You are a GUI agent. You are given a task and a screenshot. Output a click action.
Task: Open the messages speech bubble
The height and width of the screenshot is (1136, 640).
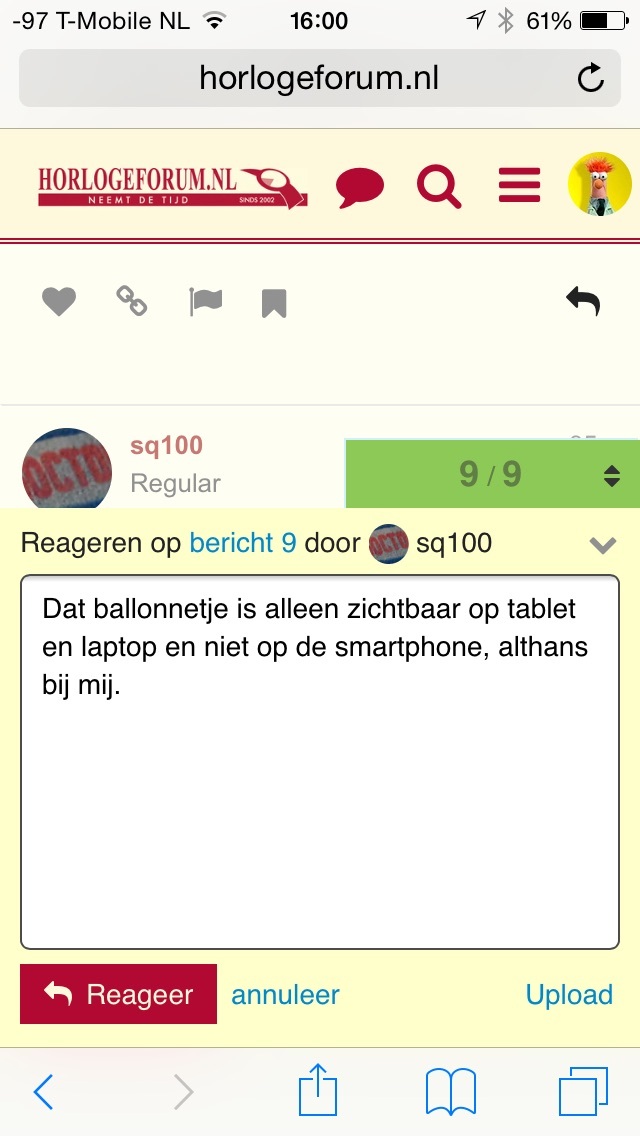(360, 187)
